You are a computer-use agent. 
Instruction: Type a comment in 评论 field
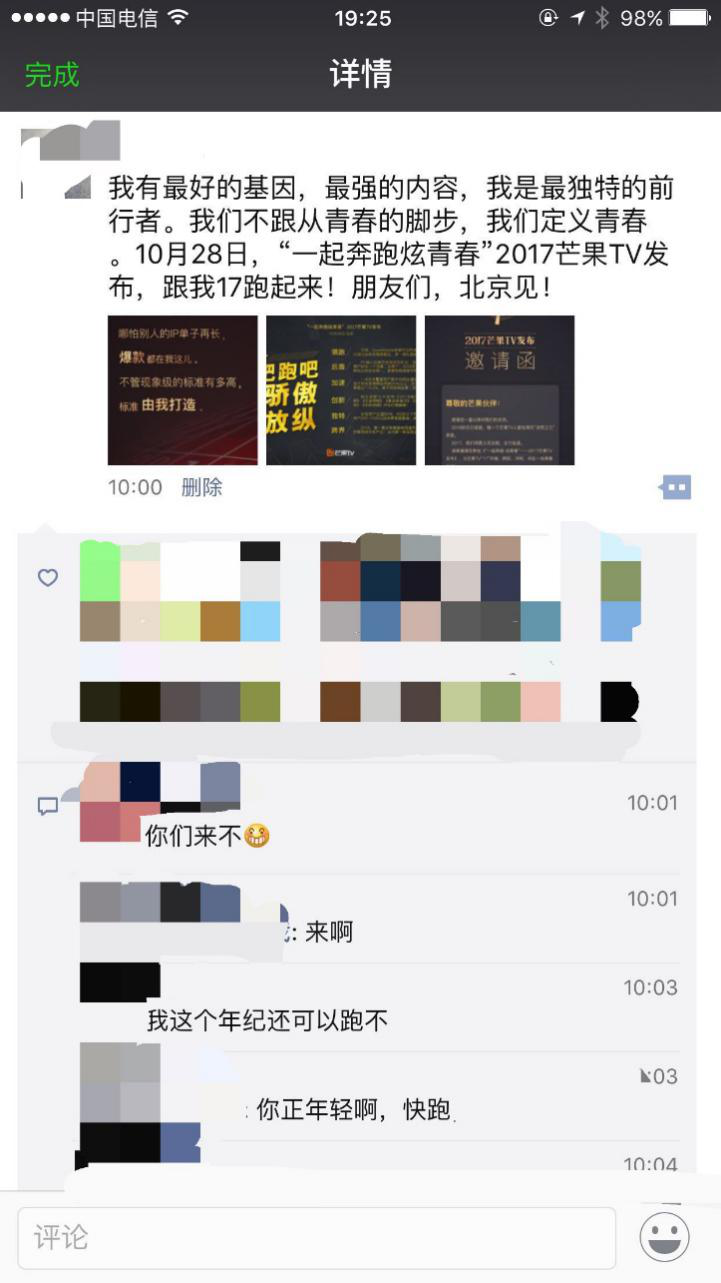click(316, 1238)
